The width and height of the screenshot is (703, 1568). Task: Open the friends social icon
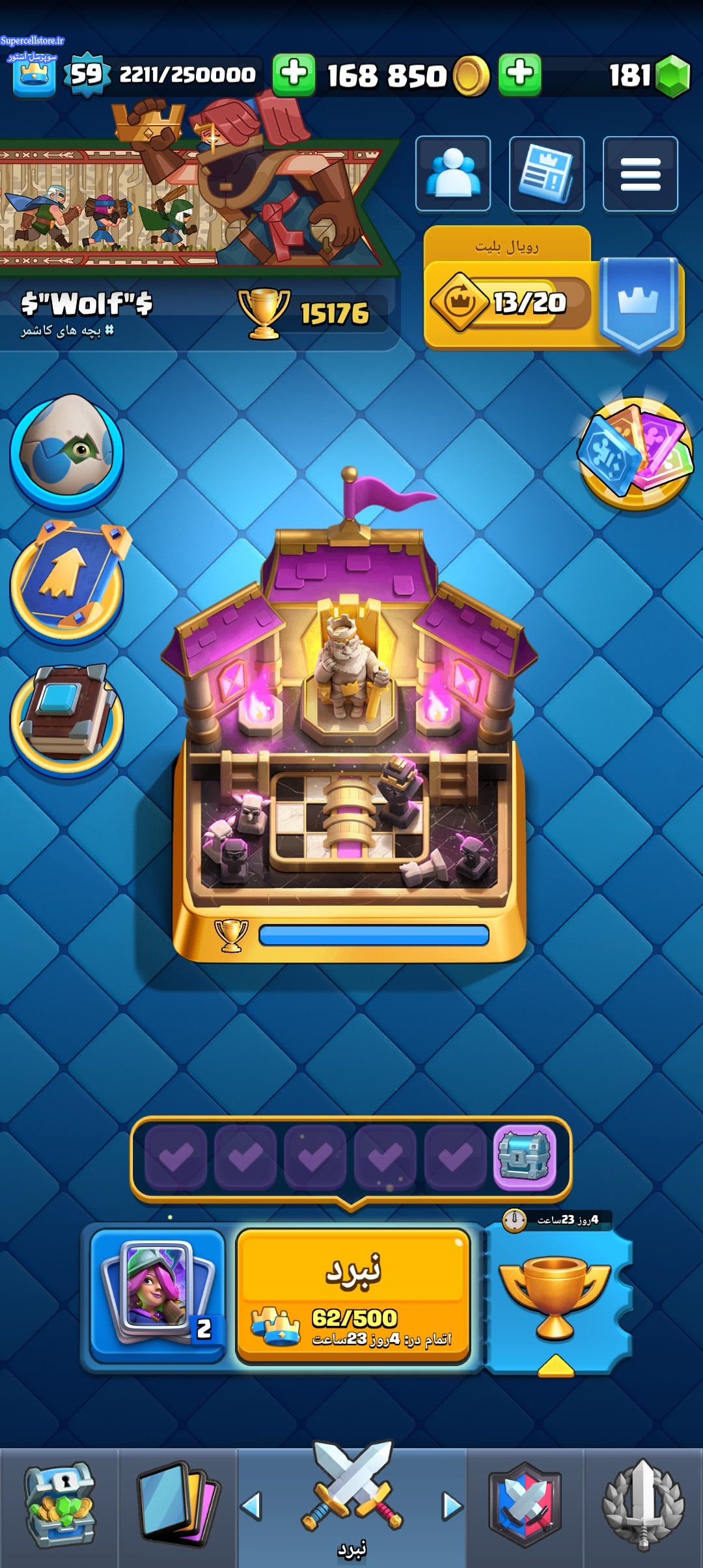[453, 174]
